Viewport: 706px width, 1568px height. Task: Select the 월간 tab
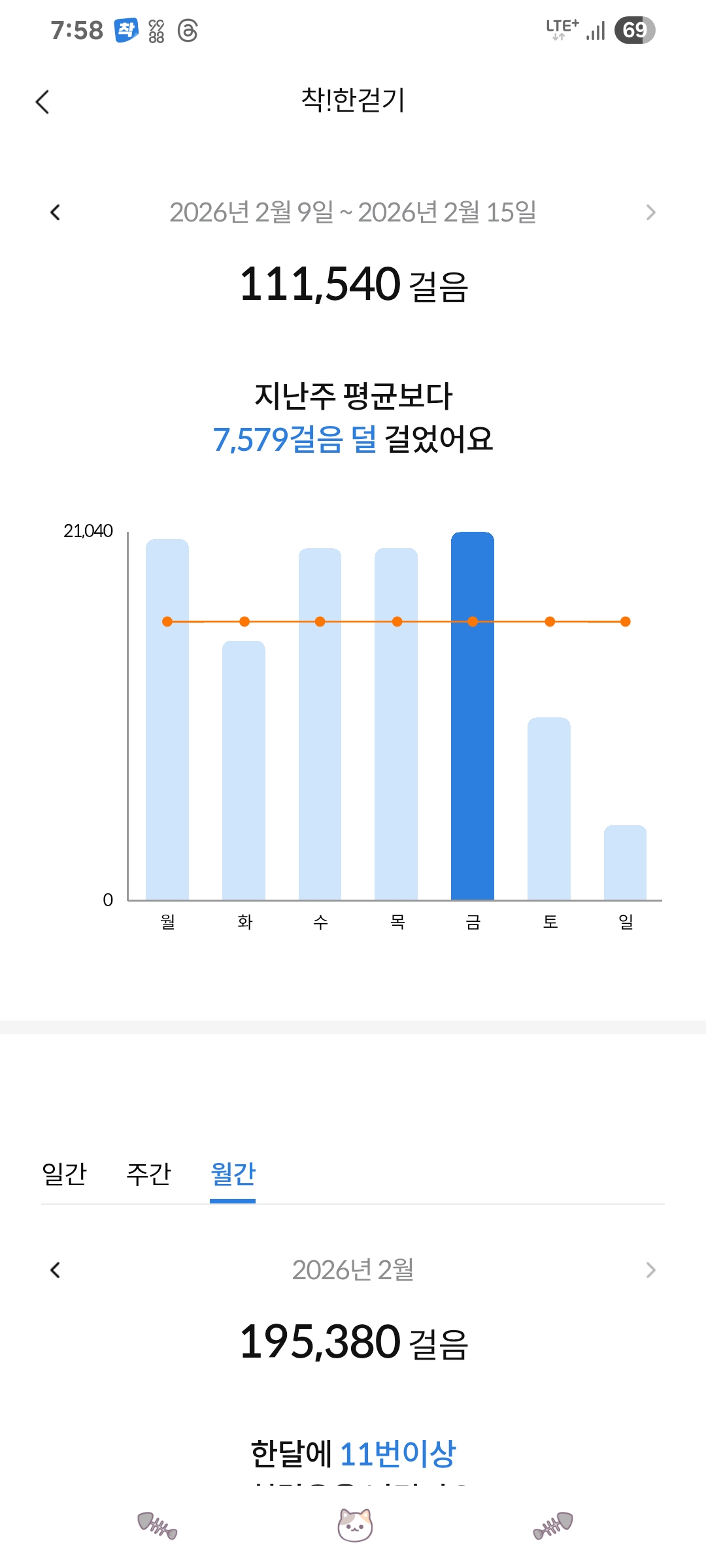pyautogui.click(x=233, y=1174)
